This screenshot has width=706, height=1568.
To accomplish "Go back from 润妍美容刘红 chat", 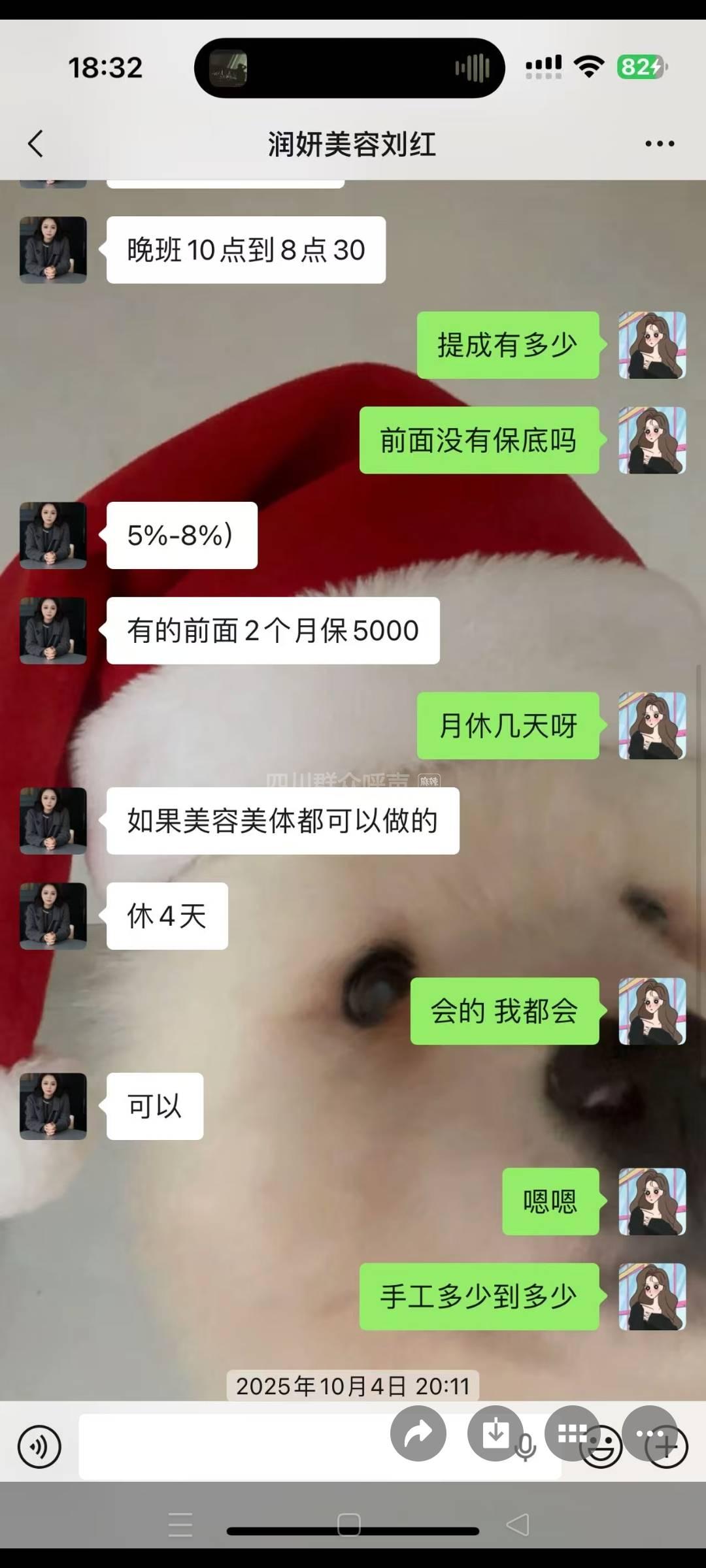I will [36, 144].
